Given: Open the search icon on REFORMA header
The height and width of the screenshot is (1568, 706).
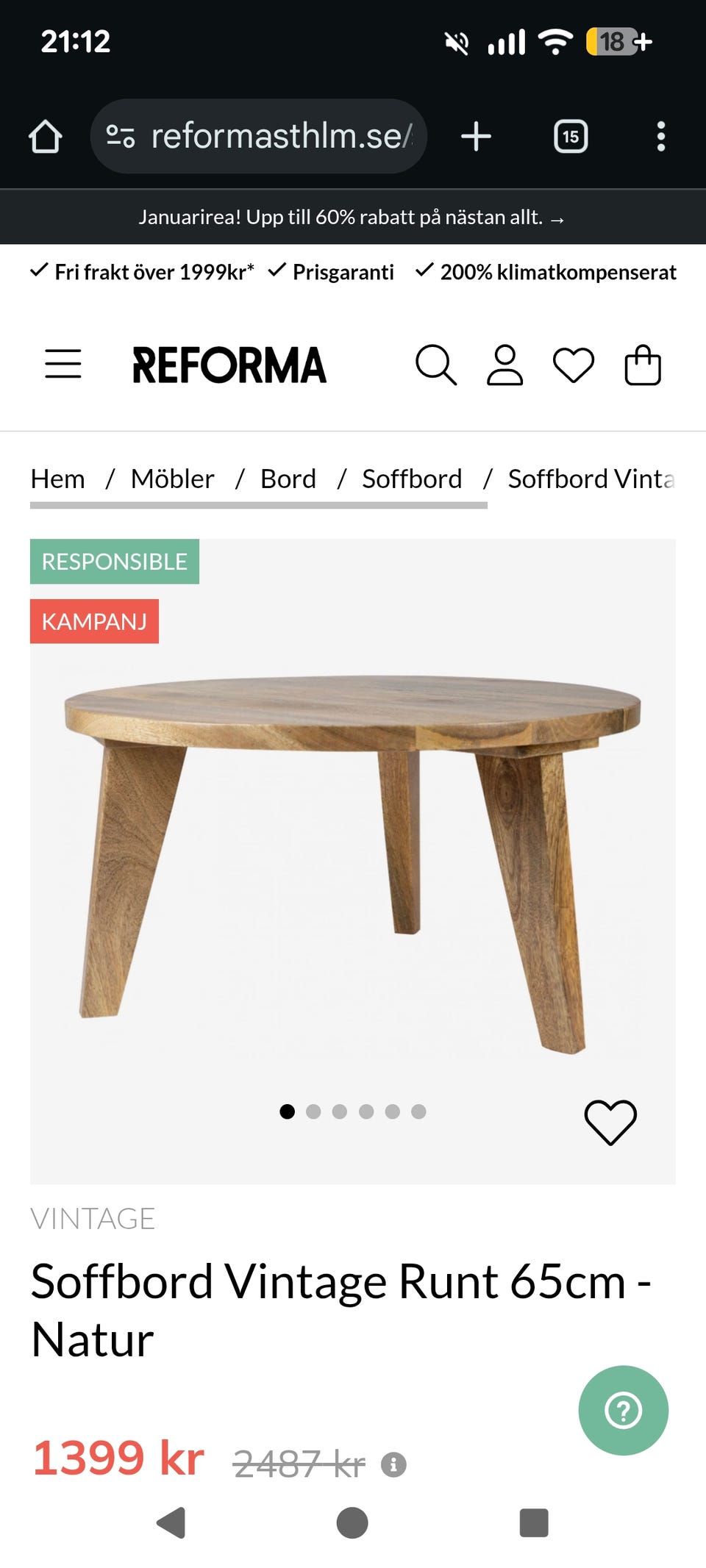Looking at the screenshot, I should (x=438, y=365).
